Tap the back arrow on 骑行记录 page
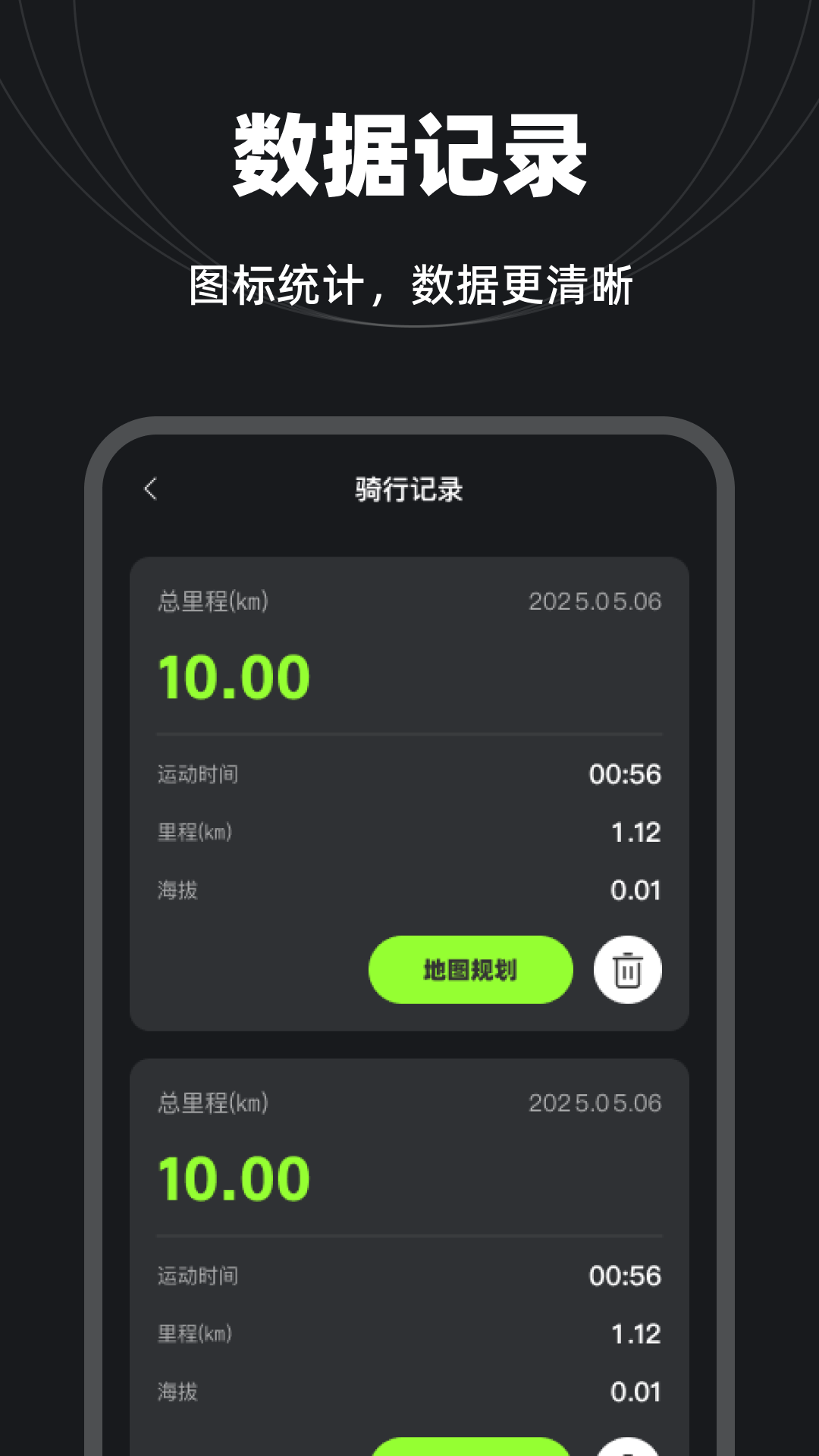The width and height of the screenshot is (819, 1456). (151, 490)
